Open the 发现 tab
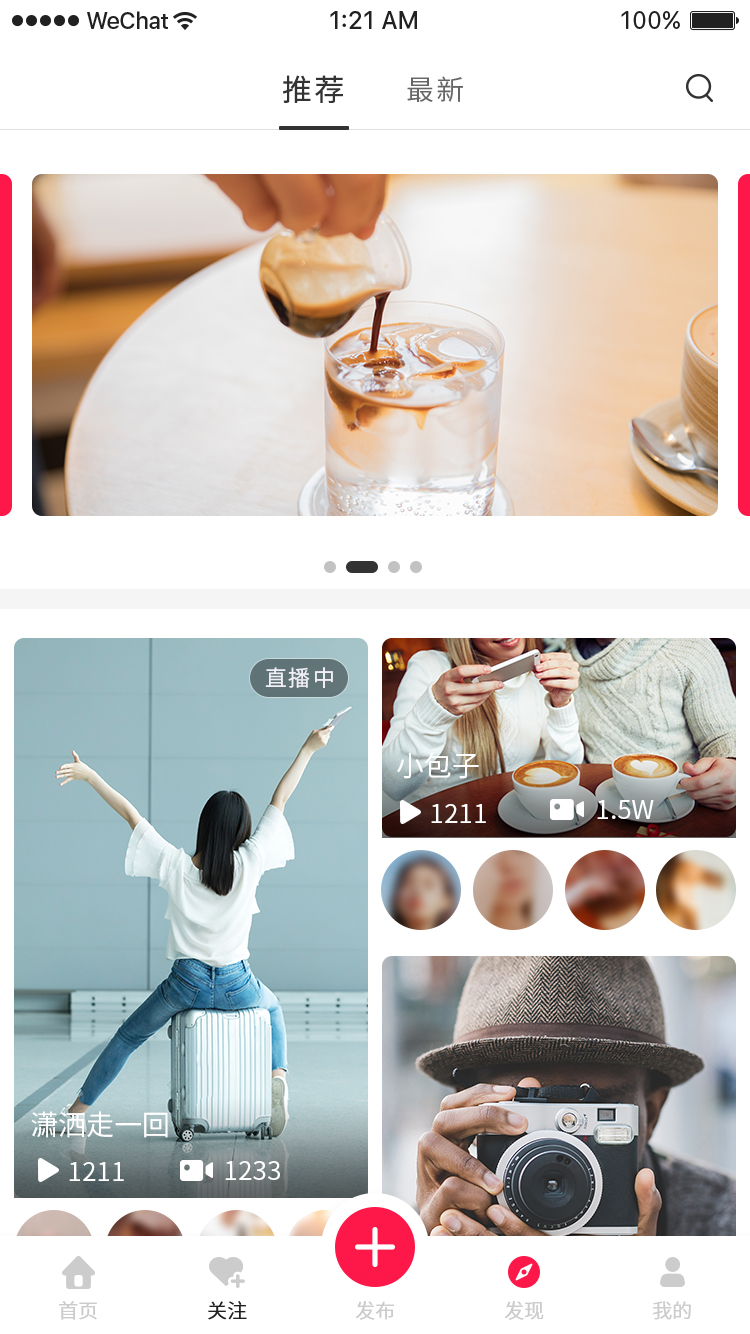This screenshot has width=750, height=1334. click(524, 1287)
